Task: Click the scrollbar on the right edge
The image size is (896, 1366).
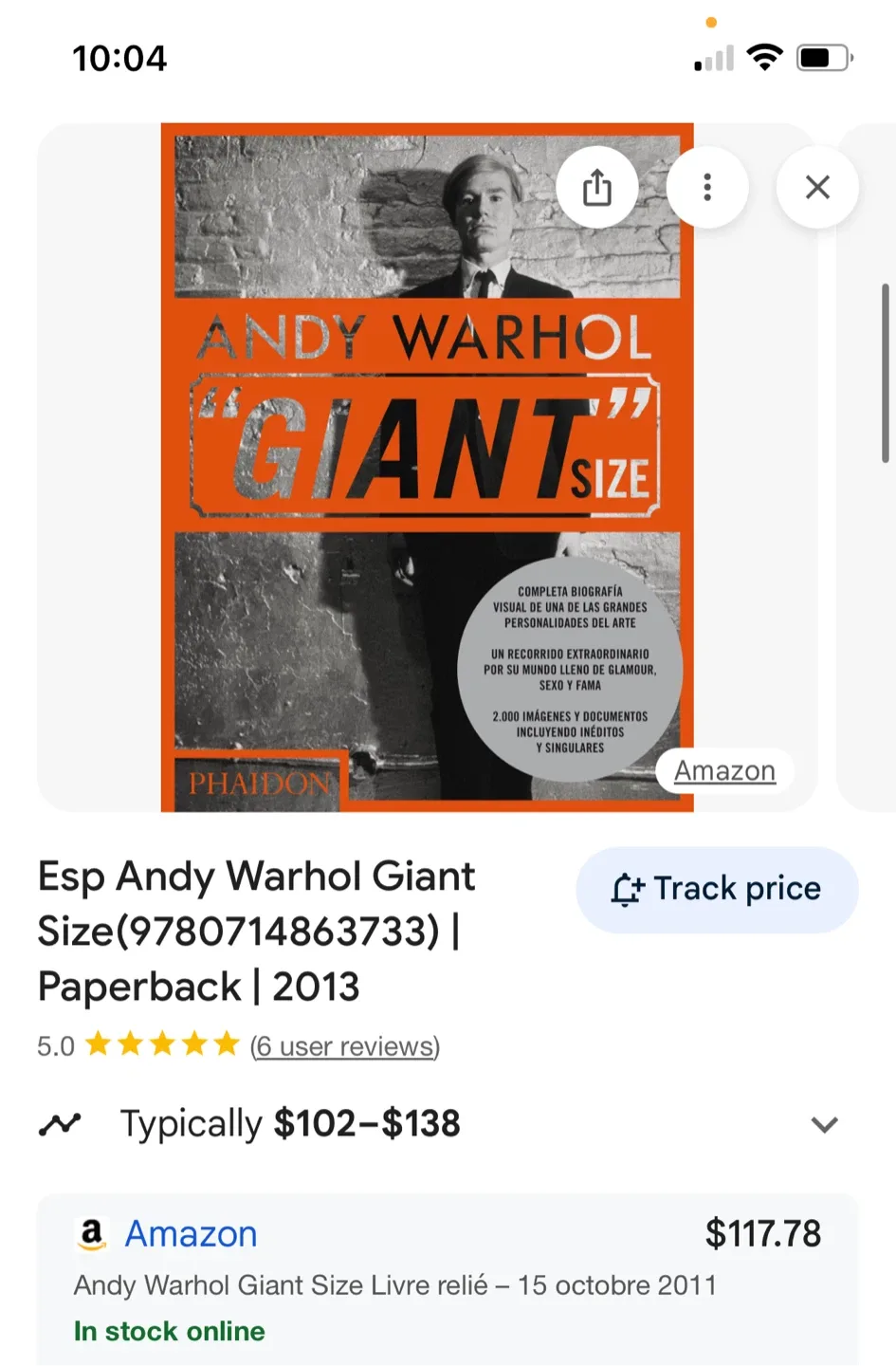Action: [884, 370]
